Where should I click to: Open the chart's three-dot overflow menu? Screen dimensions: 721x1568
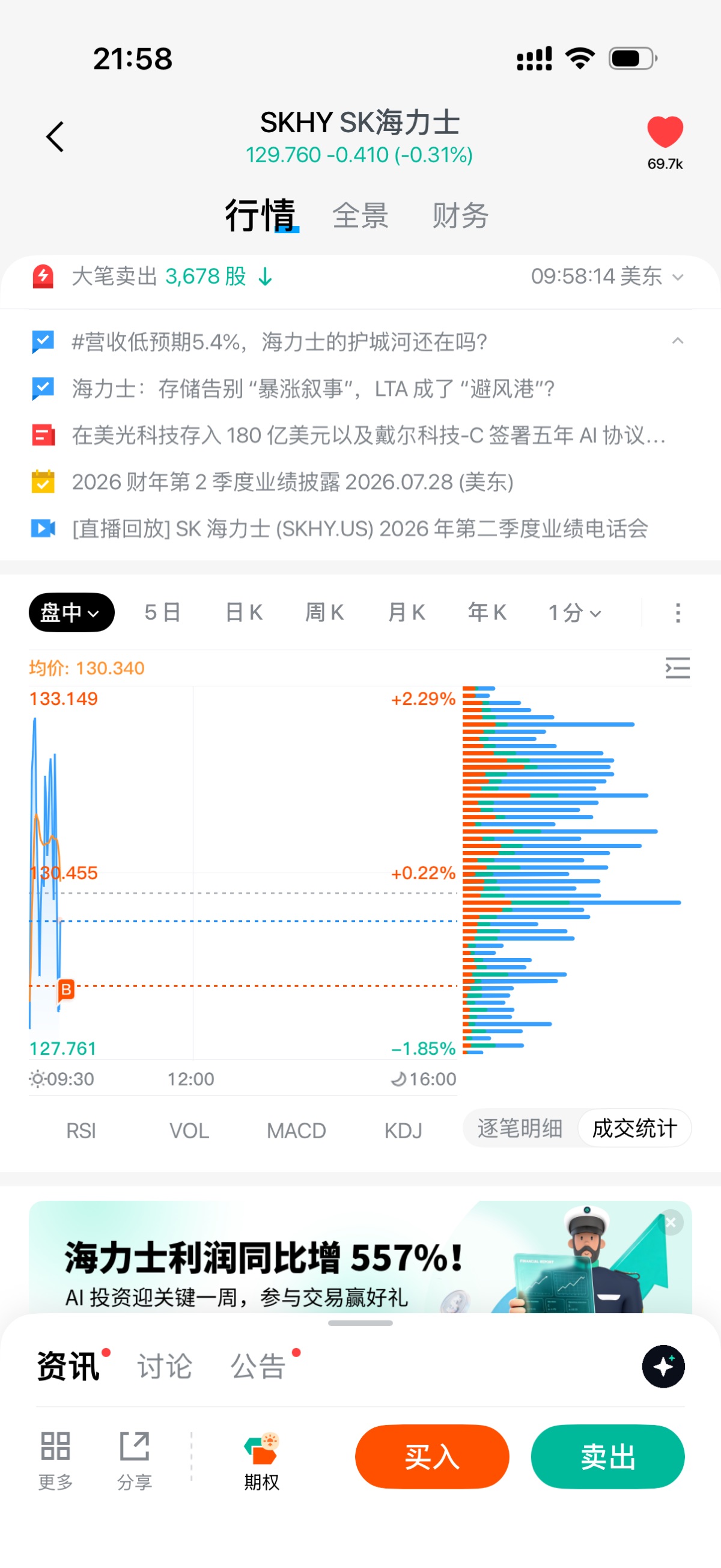tap(678, 612)
